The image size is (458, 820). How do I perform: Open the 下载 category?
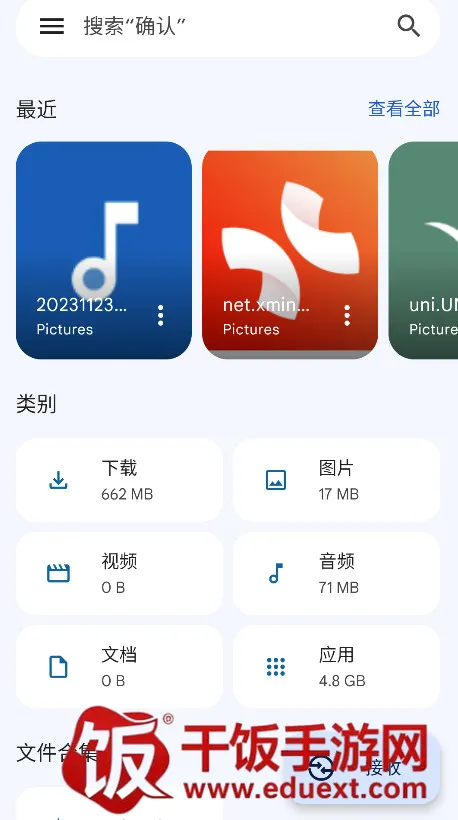pyautogui.click(x=119, y=480)
